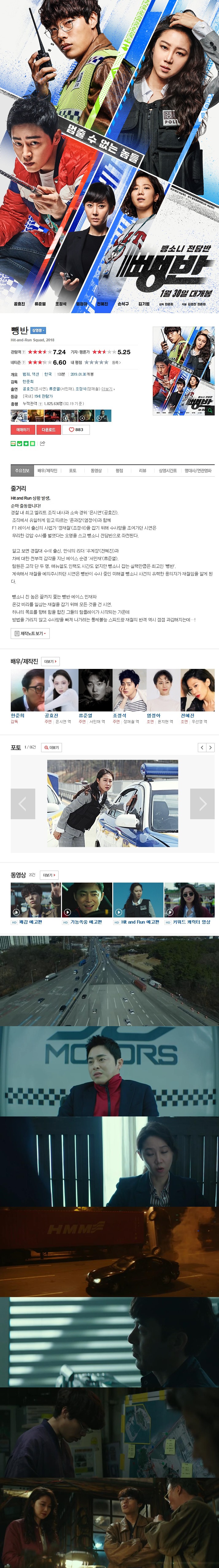Open 더보기 next to 포토 heading
The image size is (219, 1568).
[52, 748]
